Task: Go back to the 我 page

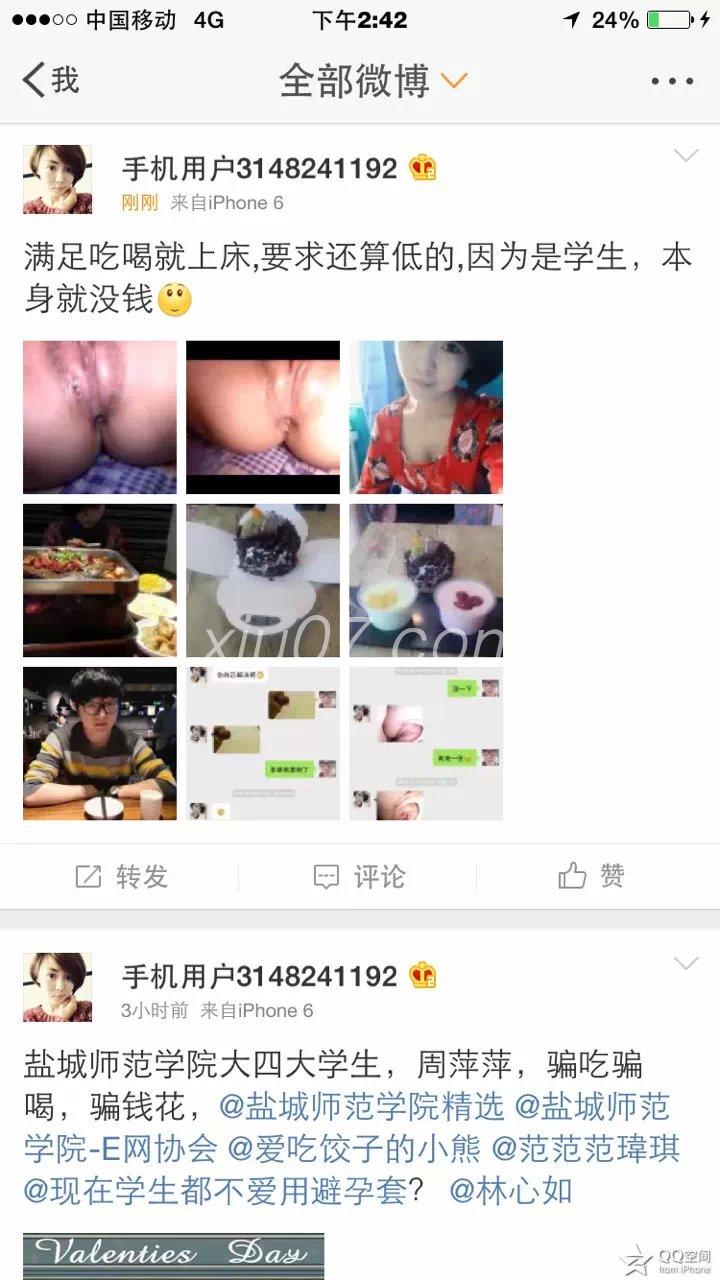Action: 50,80
